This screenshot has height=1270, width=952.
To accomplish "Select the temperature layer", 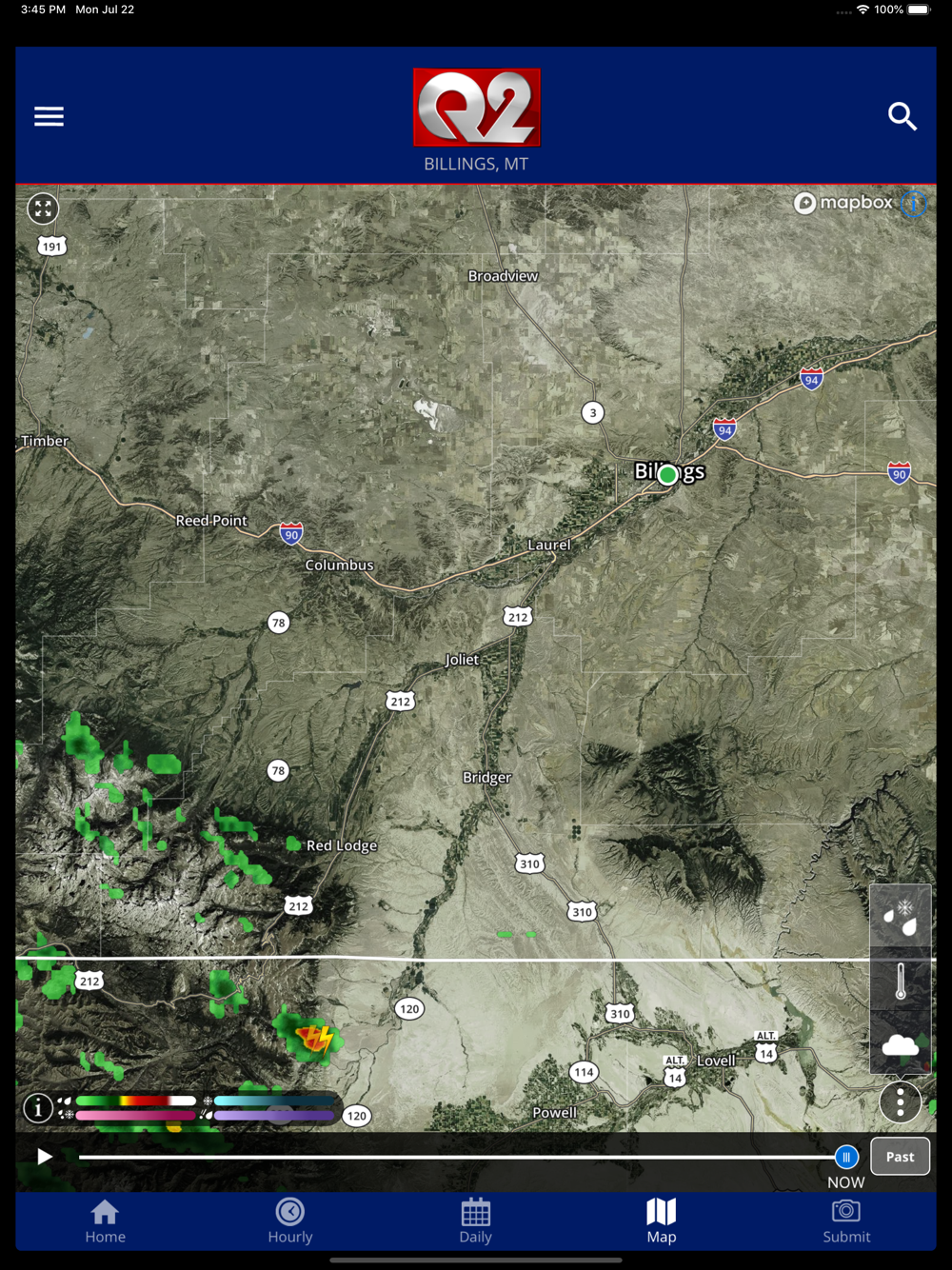I will (x=900, y=981).
